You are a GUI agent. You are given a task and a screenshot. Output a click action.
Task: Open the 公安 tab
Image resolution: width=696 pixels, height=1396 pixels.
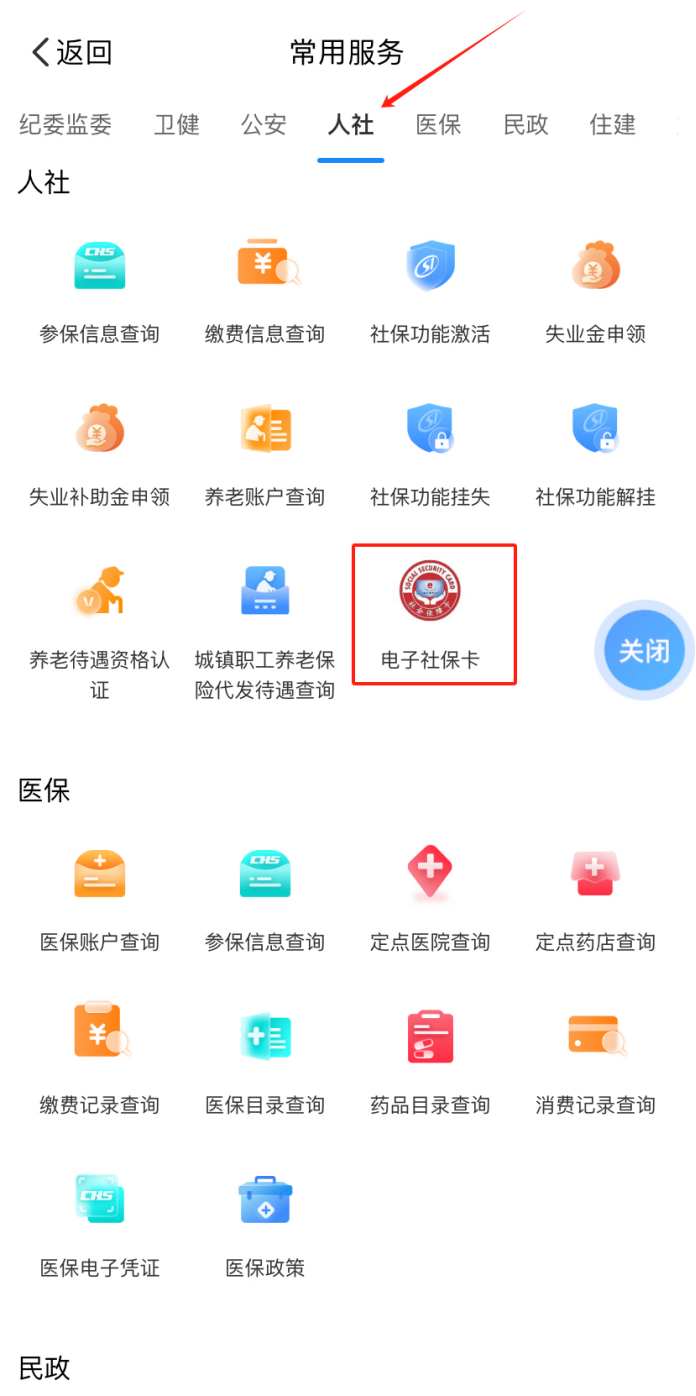click(264, 125)
